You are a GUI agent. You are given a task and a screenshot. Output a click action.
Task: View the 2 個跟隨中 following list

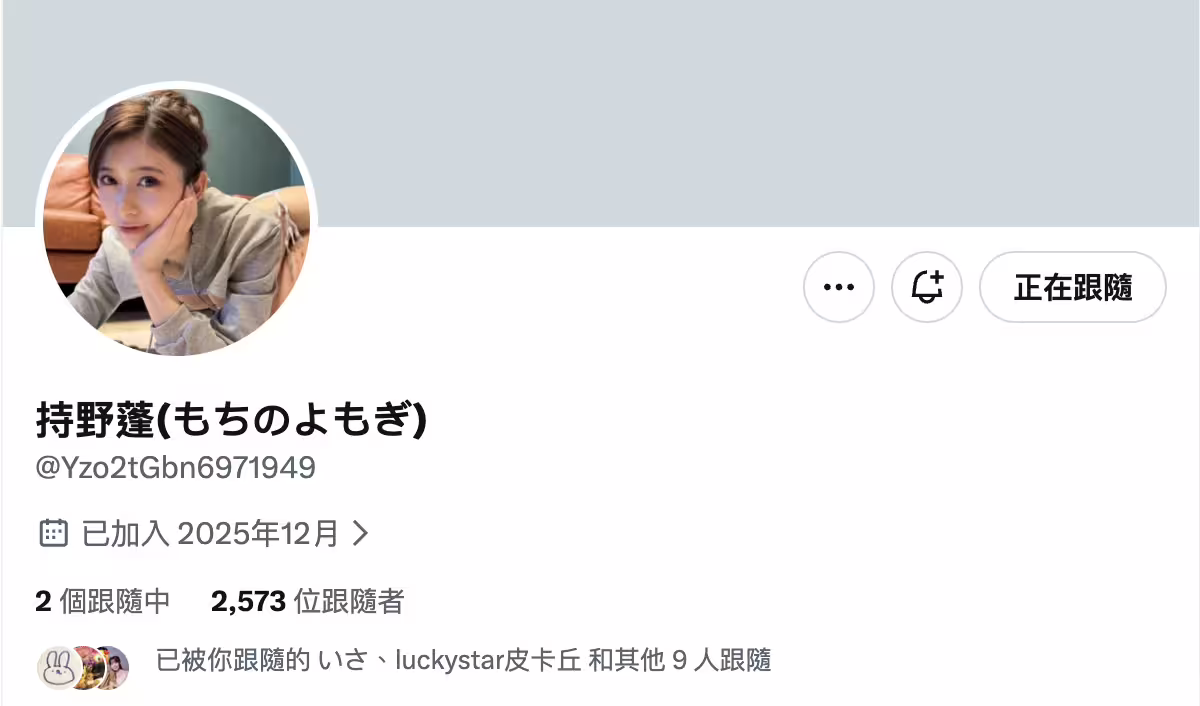coord(103,601)
